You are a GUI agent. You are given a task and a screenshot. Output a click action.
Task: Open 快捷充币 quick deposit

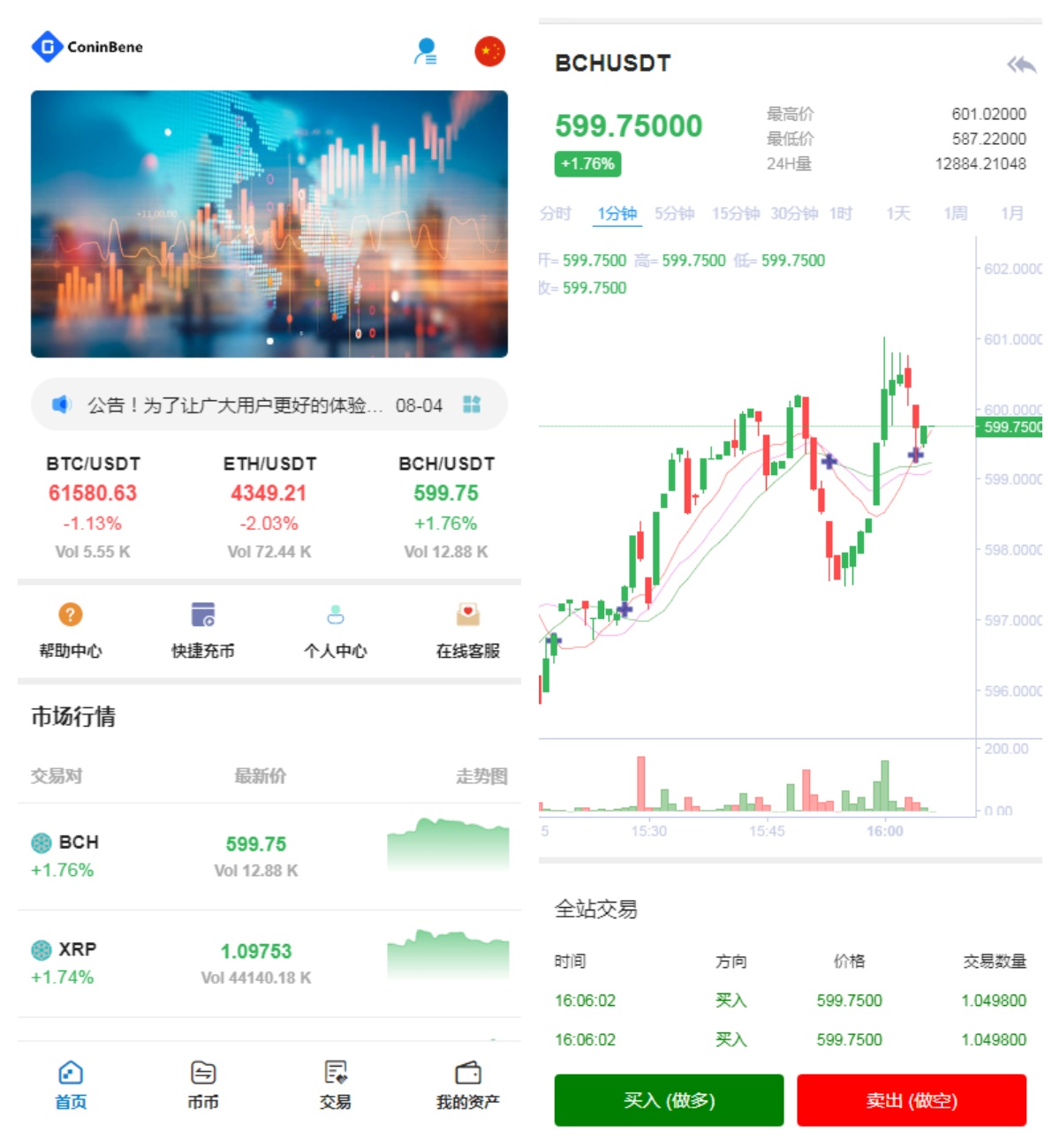(x=203, y=630)
